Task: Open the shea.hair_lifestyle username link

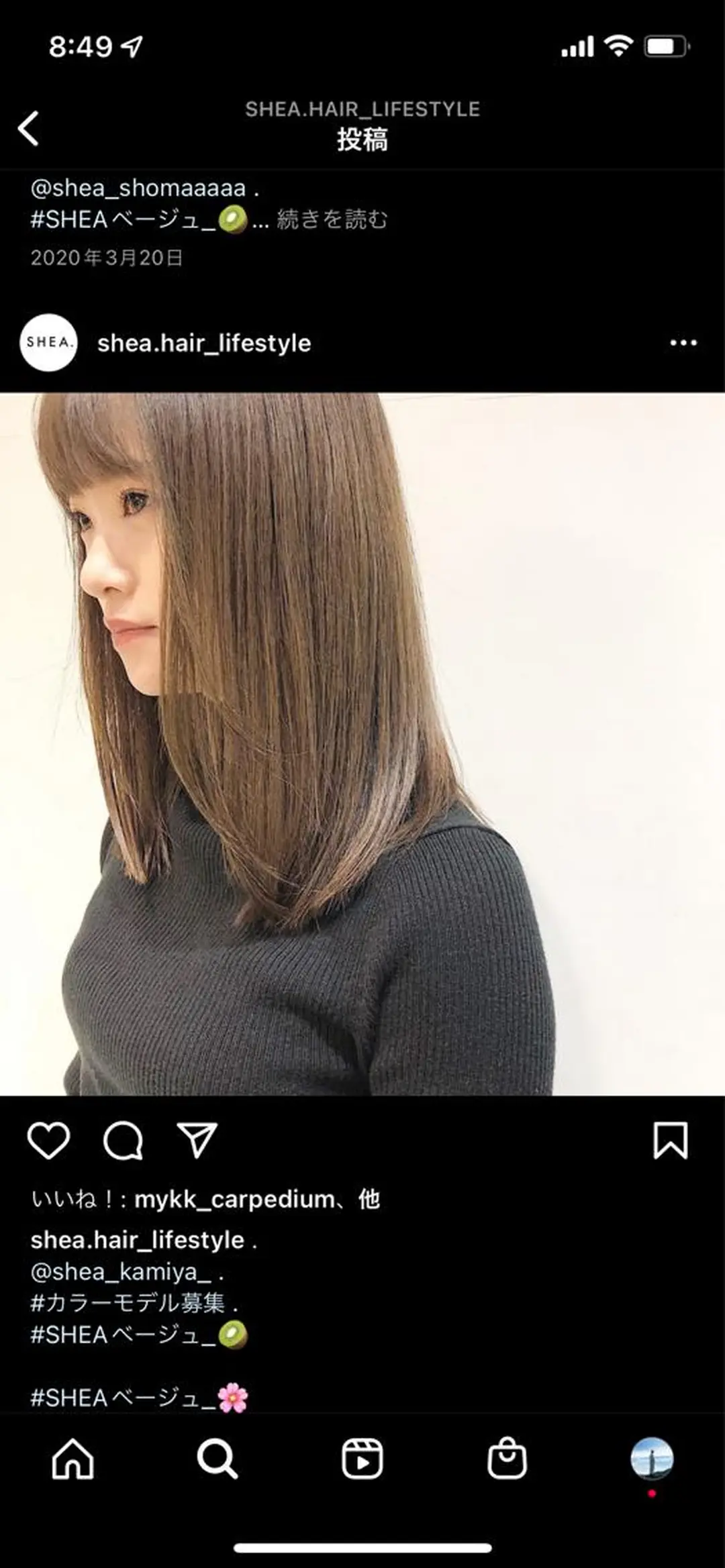Action: click(203, 344)
